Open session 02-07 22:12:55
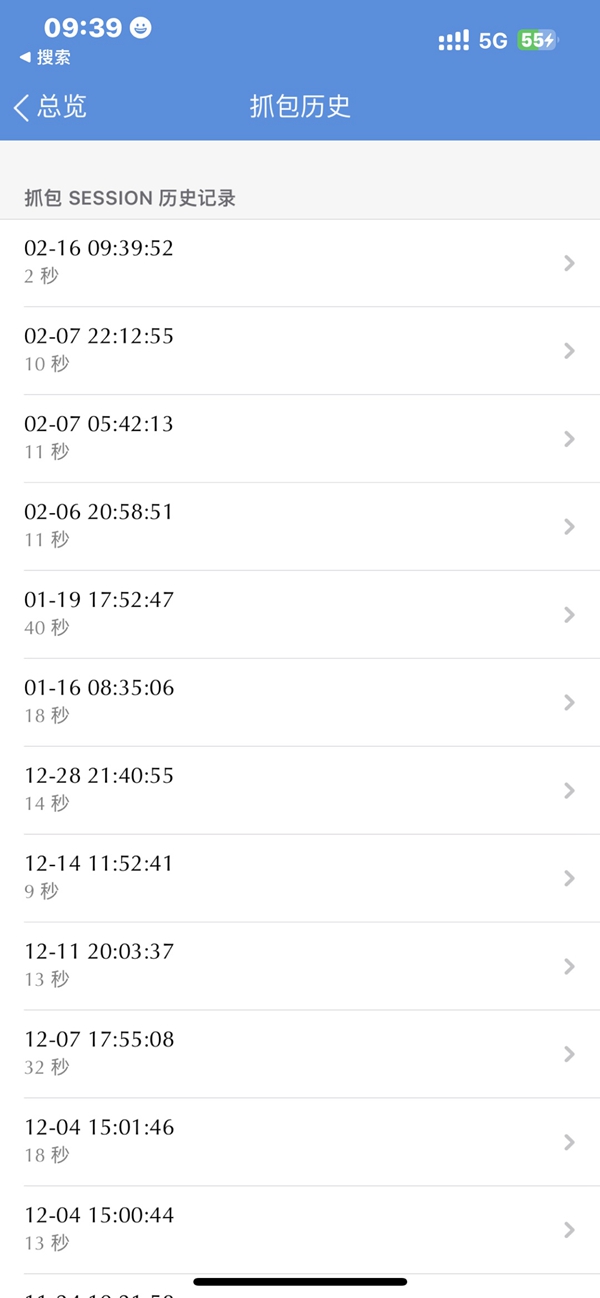The image size is (600, 1298). click(x=300, y=351)
